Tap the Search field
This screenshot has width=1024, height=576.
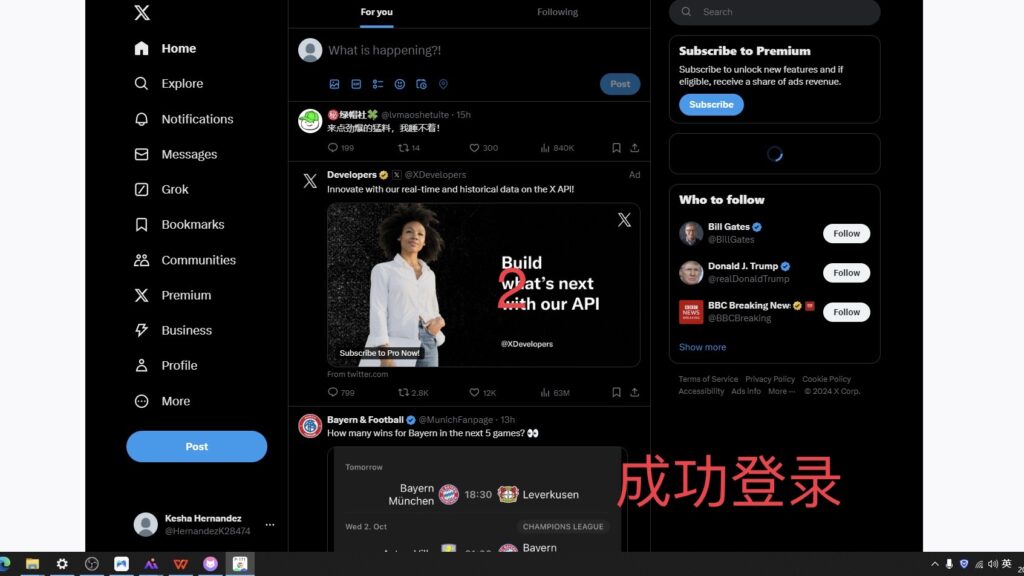pyautogui.click(x=780, y=12)
